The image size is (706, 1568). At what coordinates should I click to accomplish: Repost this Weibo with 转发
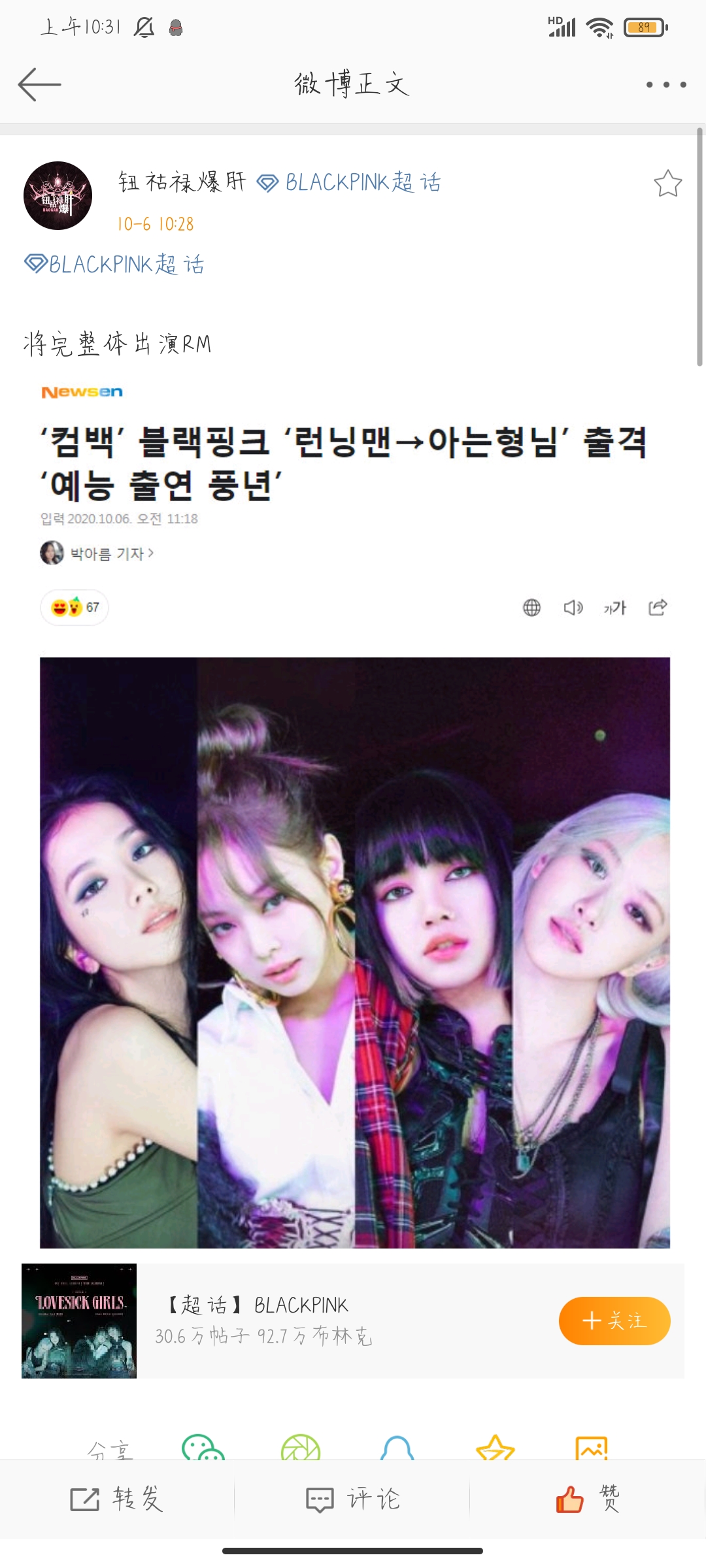(x=116, y=1499)
